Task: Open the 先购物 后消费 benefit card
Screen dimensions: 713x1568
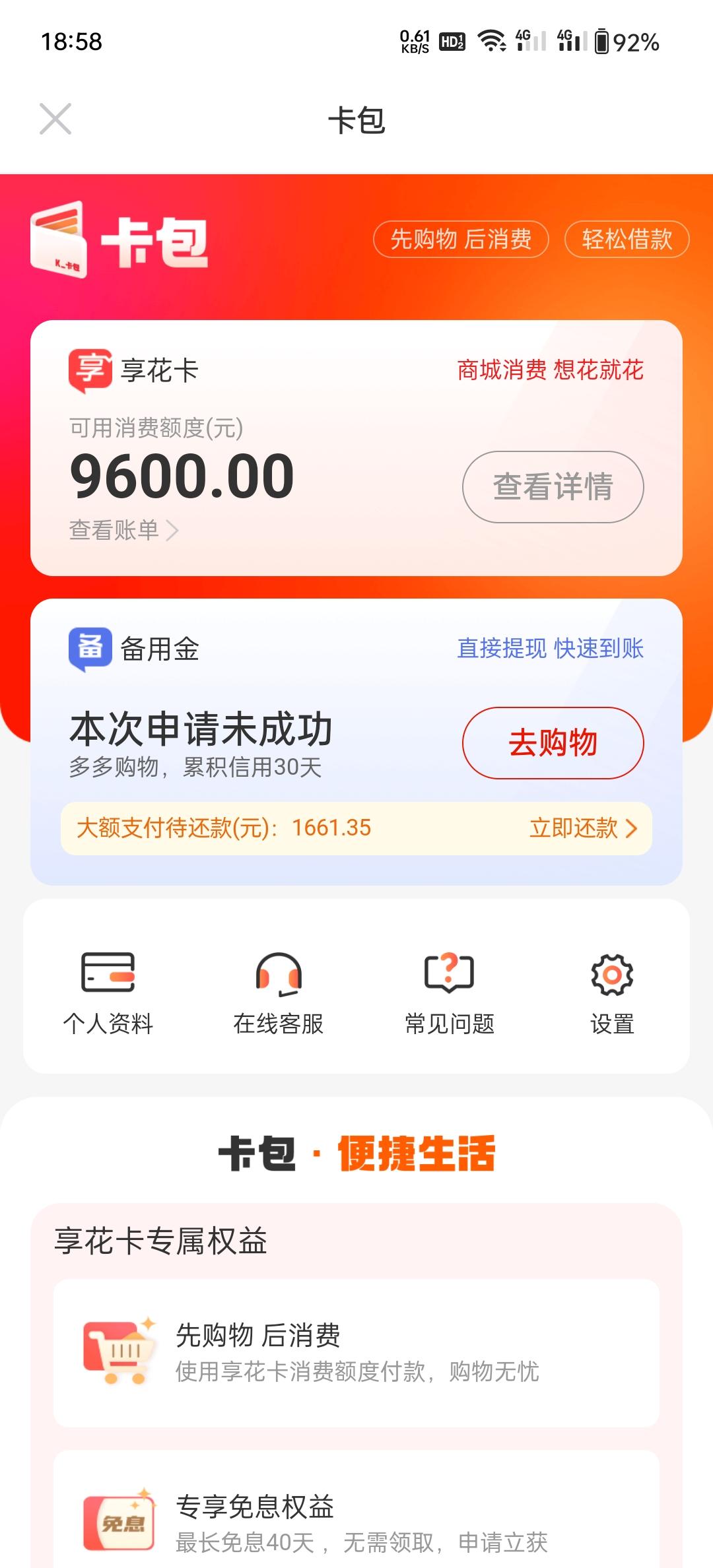Action: (x=356, y=1353)
